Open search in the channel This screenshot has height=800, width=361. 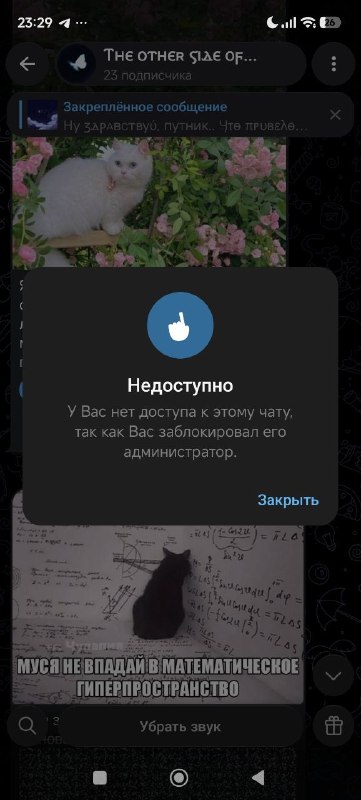28,726
